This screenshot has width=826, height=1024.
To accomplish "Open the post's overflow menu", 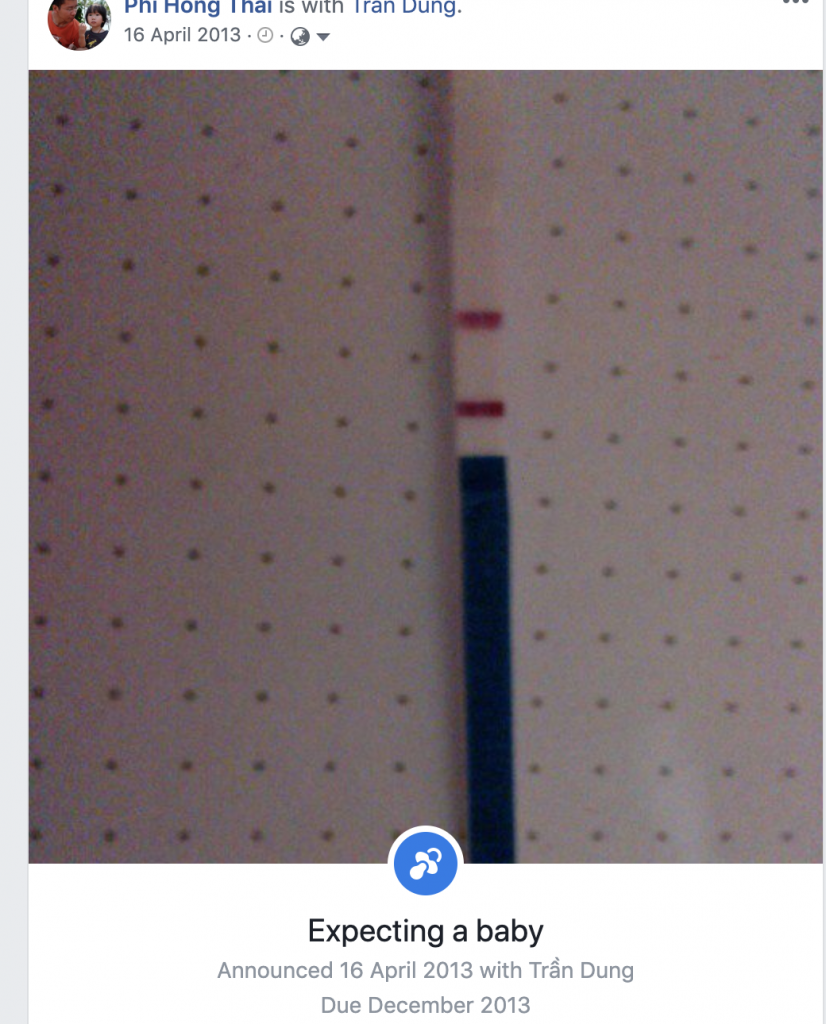I will tap(796, 4).
